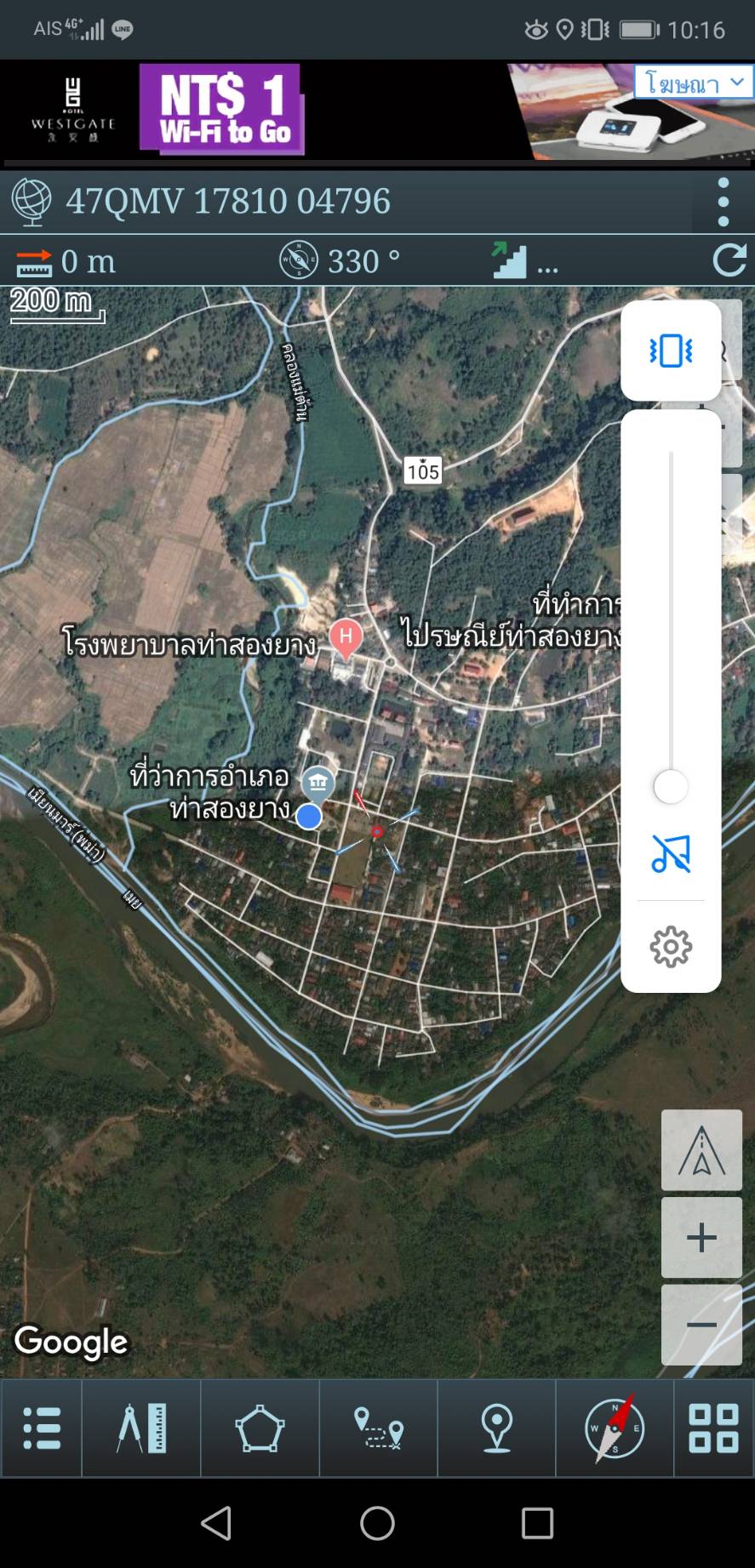Open the three-dot overflow menu
The image size is (755, 1568).
point(723,202)
